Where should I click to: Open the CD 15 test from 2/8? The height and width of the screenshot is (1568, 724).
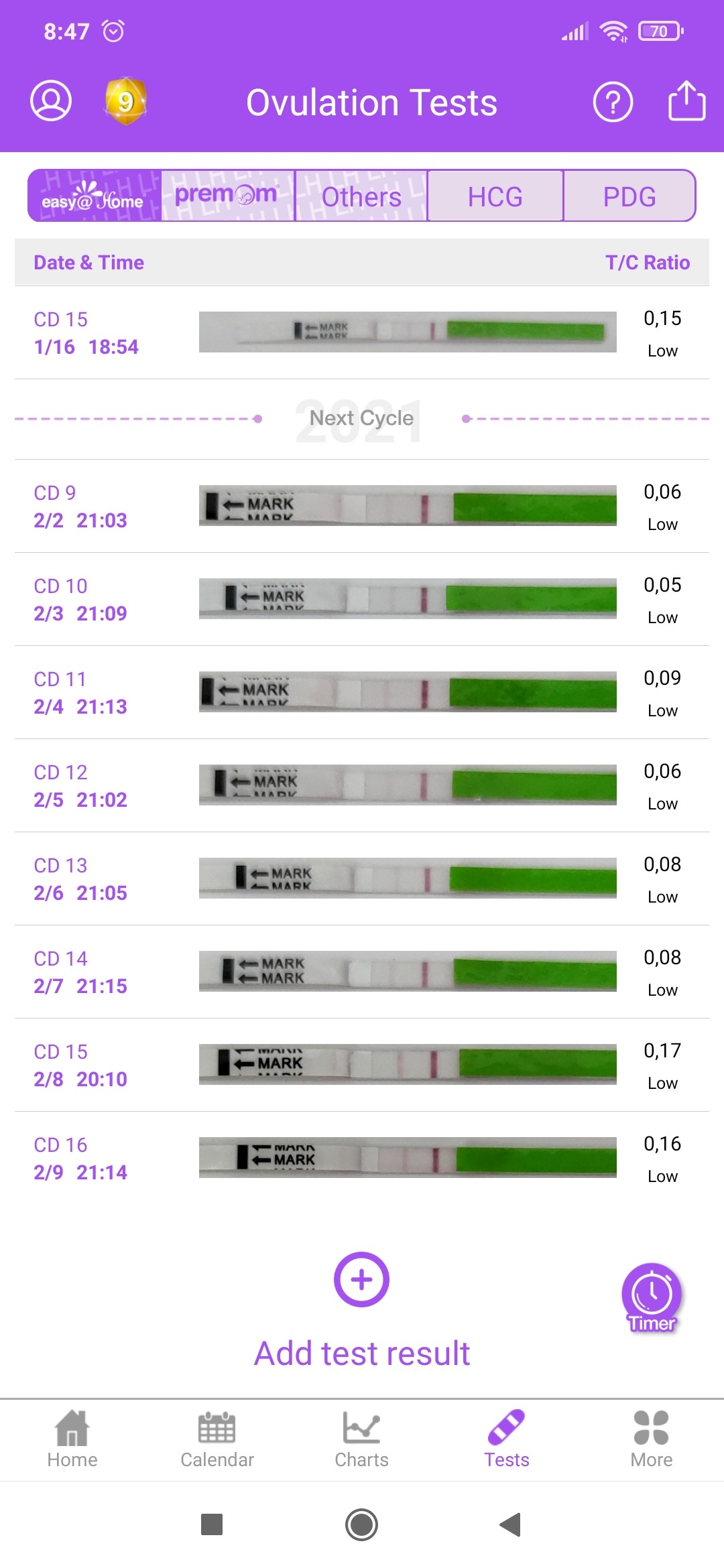coord(362,1065)
